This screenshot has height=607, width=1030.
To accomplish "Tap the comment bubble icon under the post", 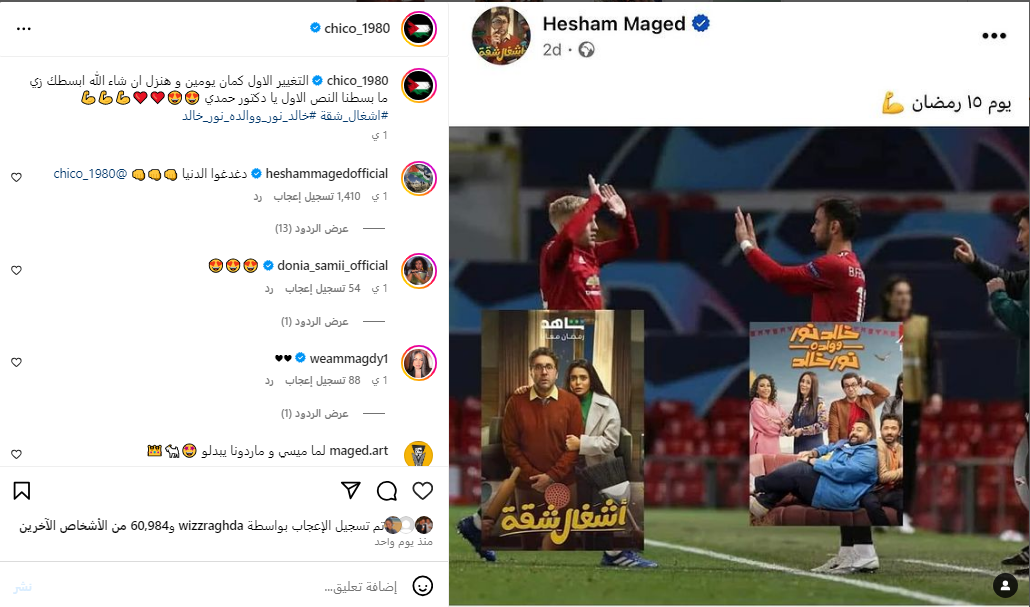I will [x=387, y=490].
